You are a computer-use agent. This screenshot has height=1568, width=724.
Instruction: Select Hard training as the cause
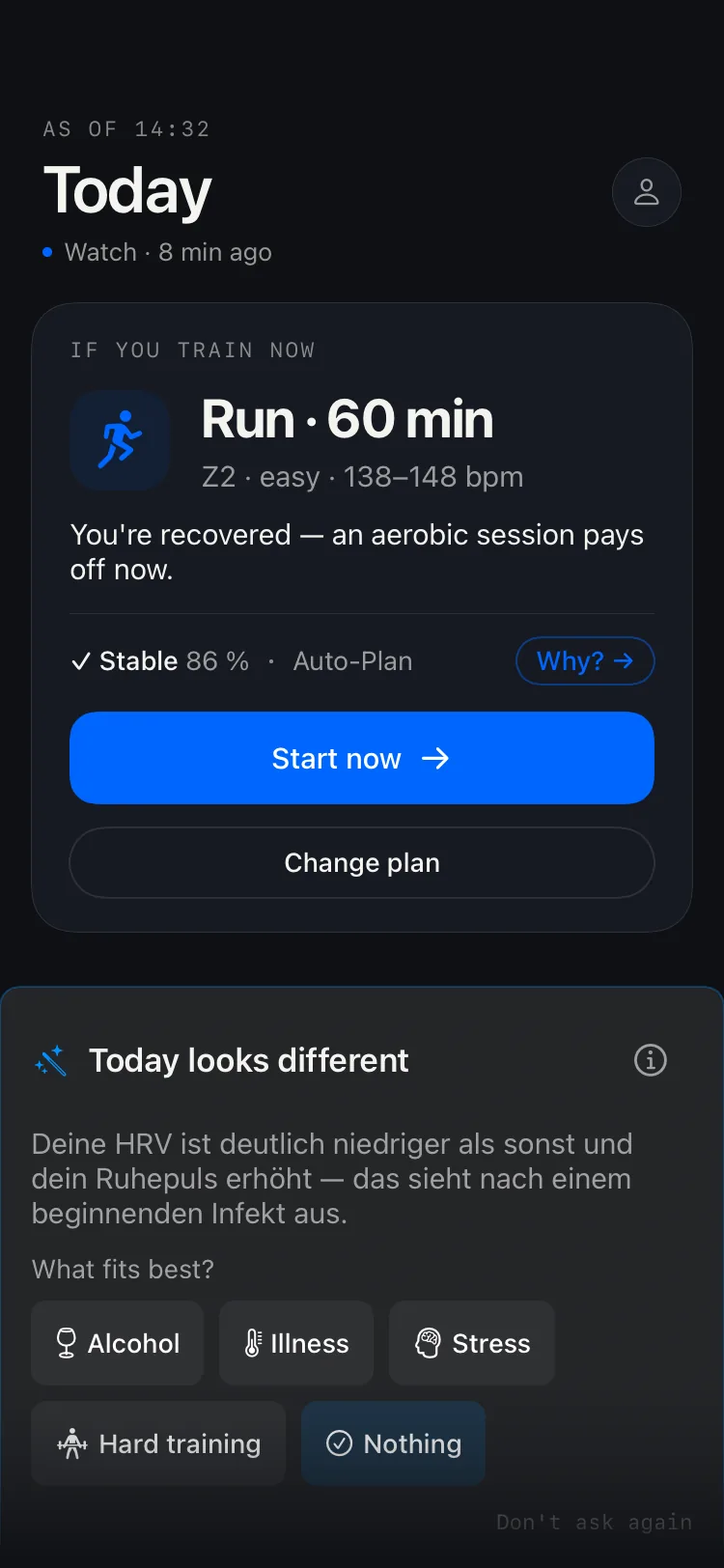tap(158, 1443)
